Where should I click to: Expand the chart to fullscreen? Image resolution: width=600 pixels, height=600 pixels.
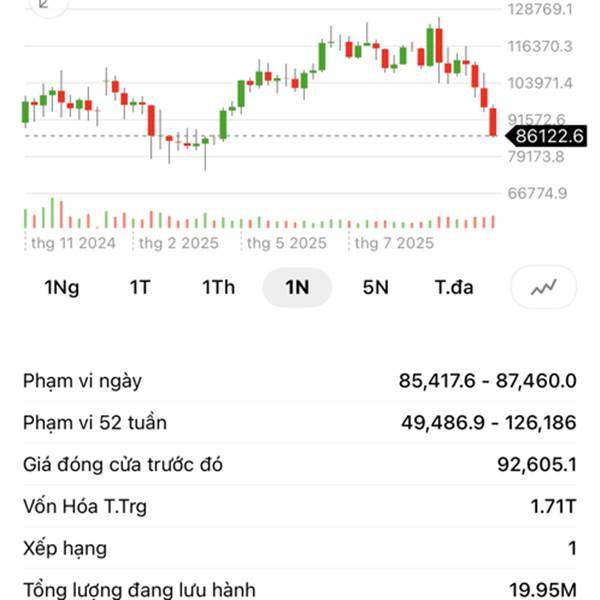48,4
